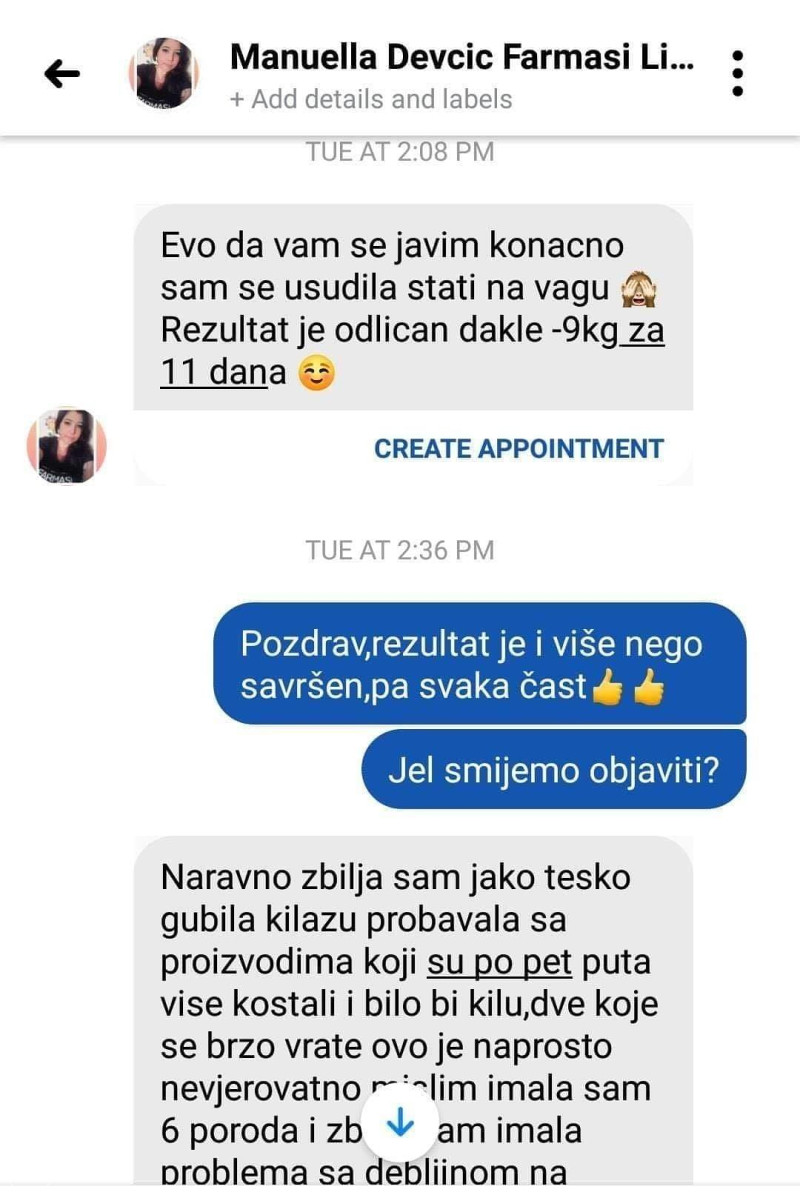Jump to latest messages with down arrow

(x=399, y=1124)
